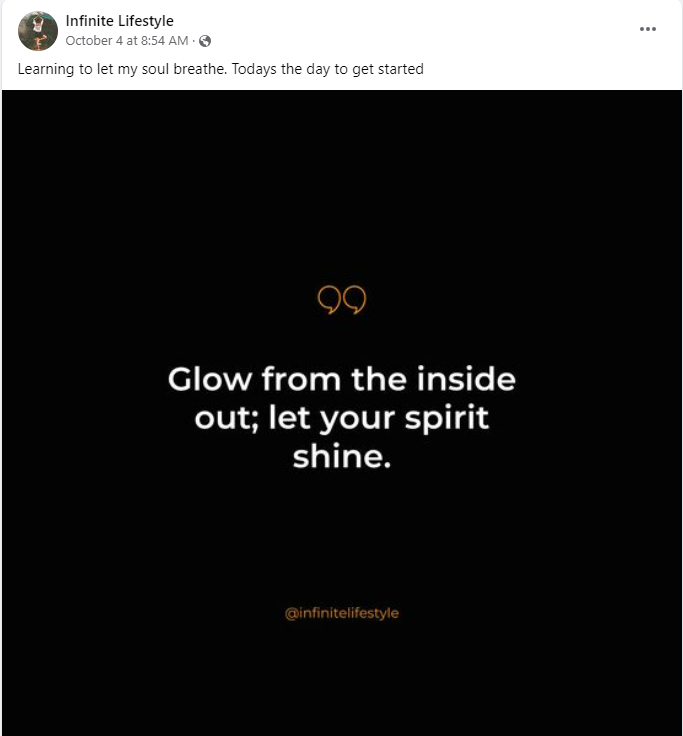Open the Infinite Lifestyle page name link
The width and height of the screenshot is (683, 736).
[x=119, y=21]
